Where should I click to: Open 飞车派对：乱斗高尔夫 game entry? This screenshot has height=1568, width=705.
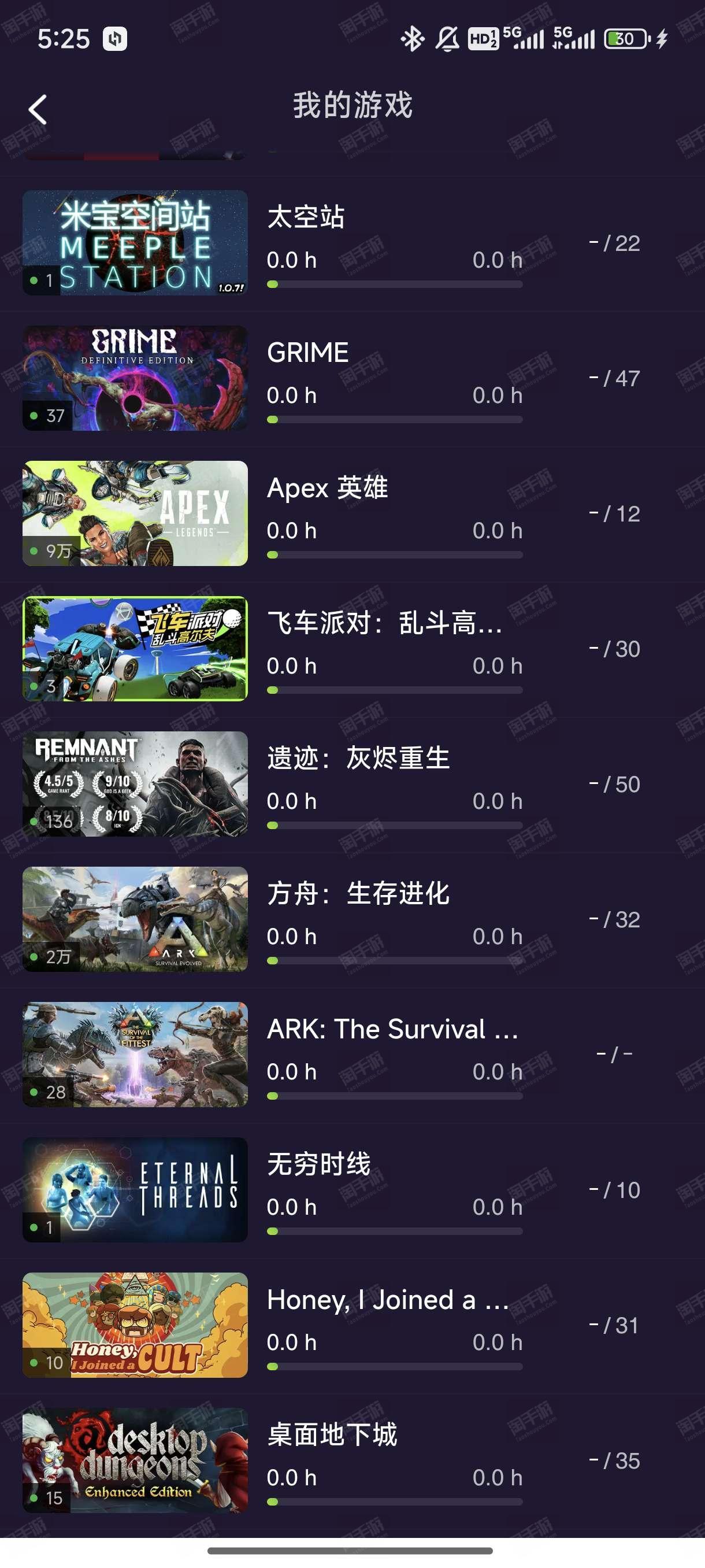coord(352,649)
